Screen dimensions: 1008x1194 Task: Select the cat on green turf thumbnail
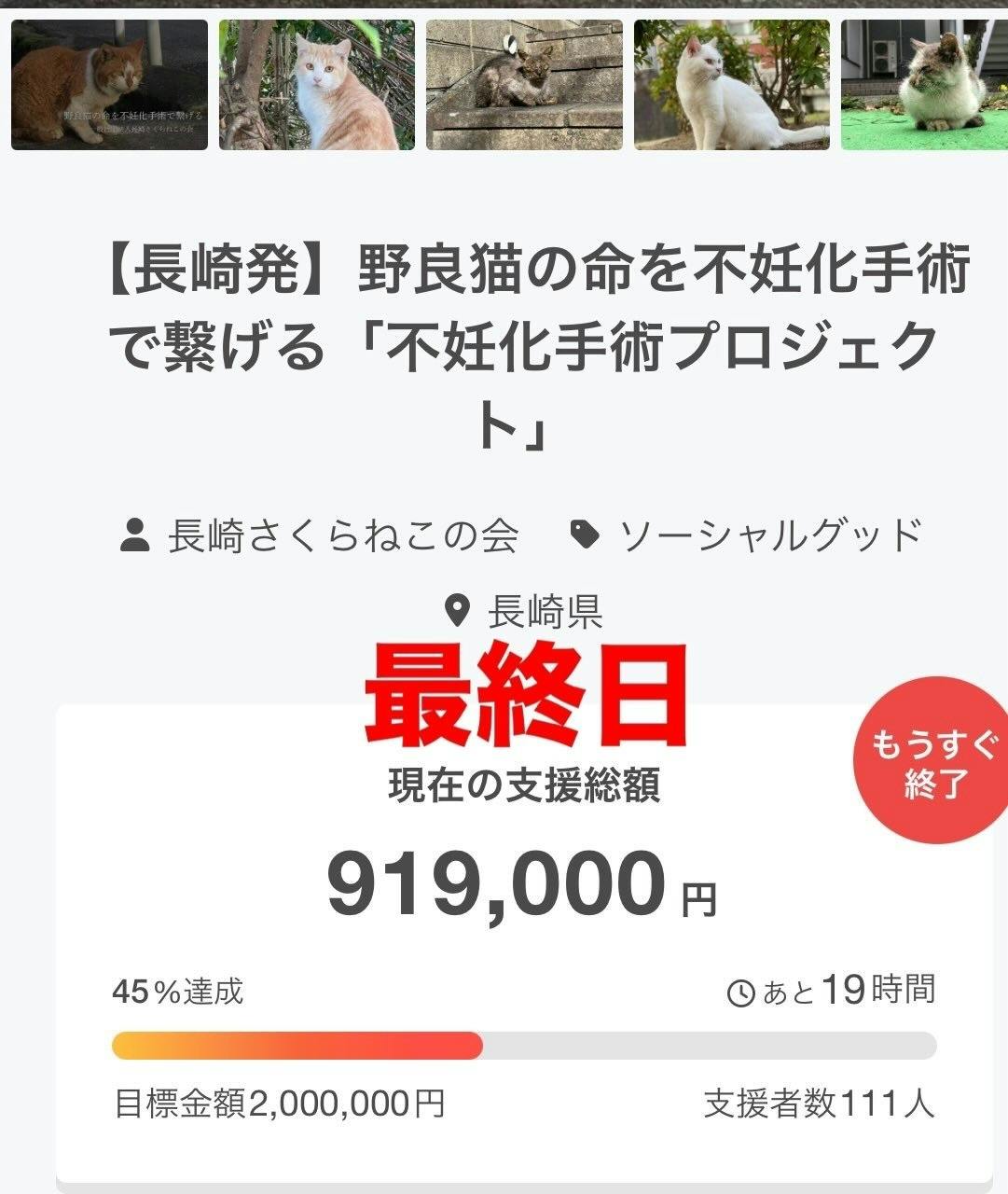(x=924, y=85)
